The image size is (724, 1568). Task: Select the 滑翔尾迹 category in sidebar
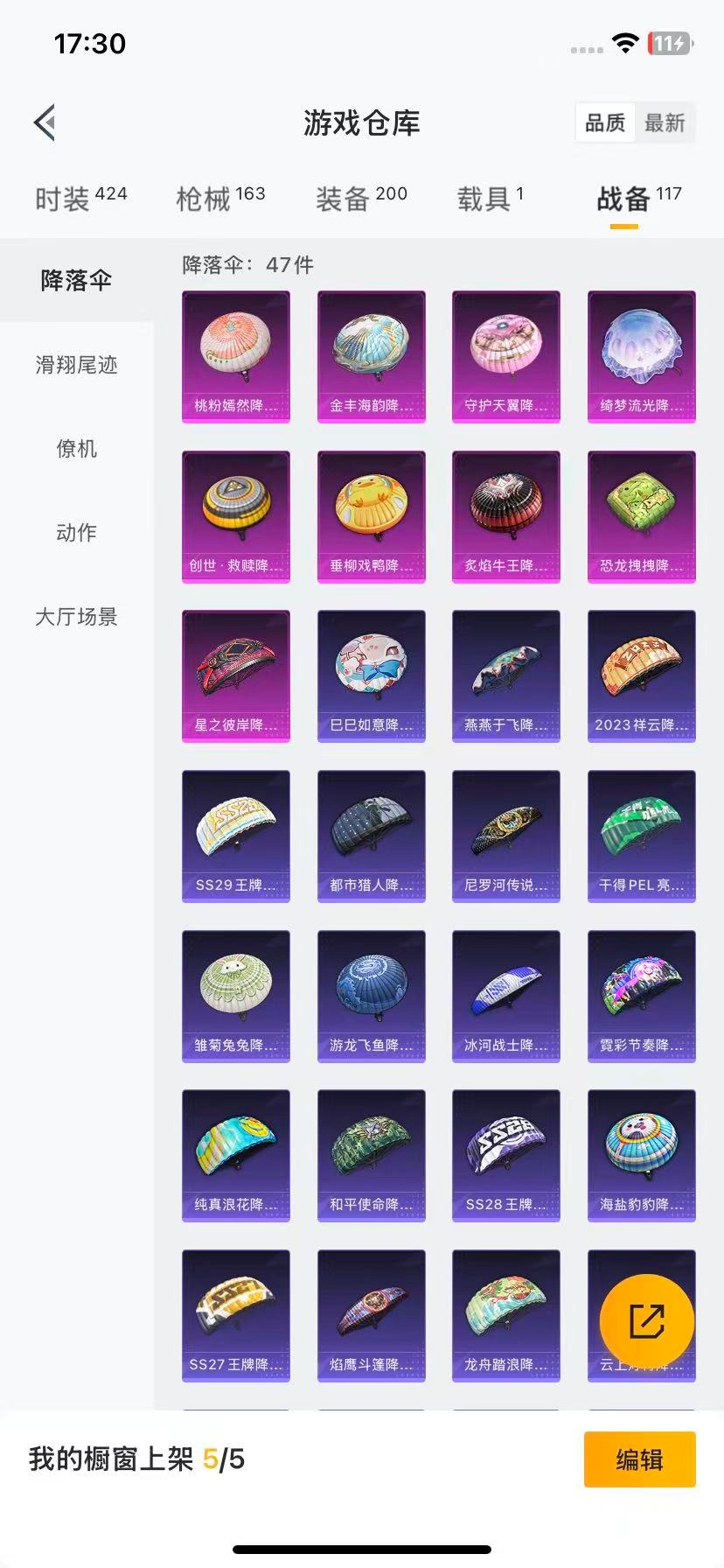[x=74, y=366]
